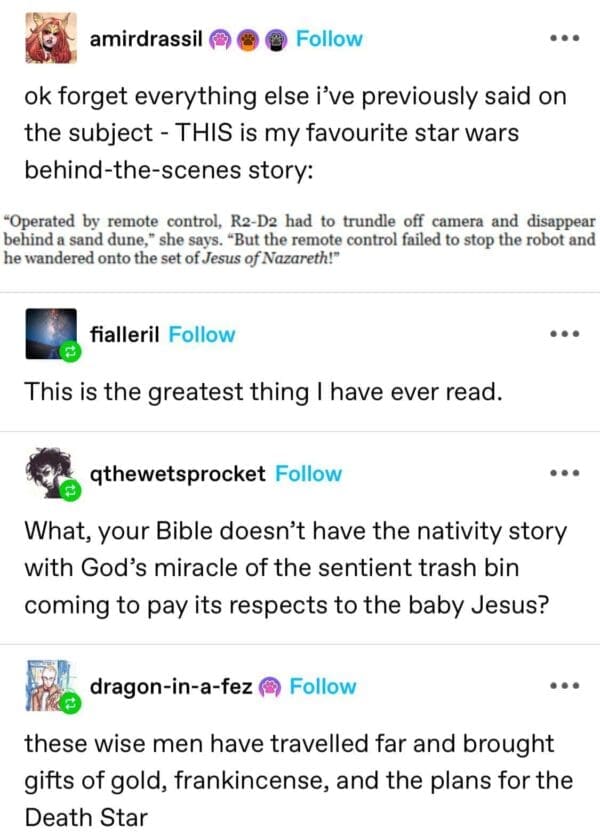Visit qthewetsprocket's blog
The image size is (600, 838).
[x=178, y=473]
